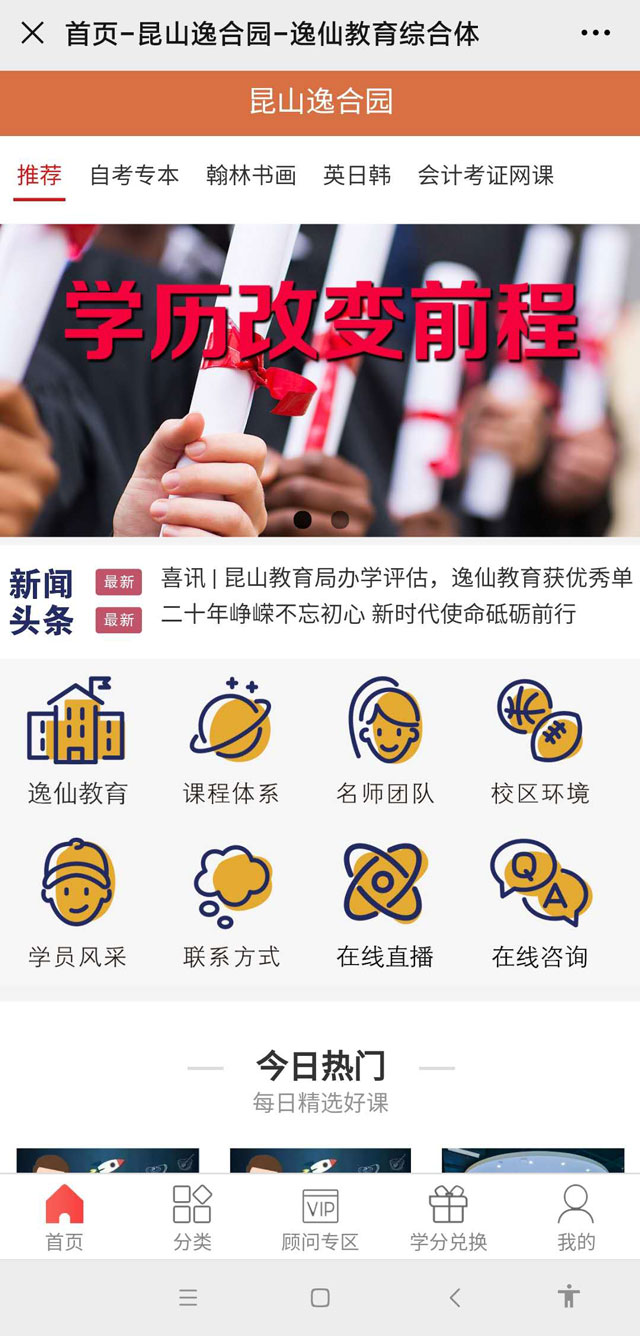Screen dimensions: 640x1336
Task: Switch to the 自考专本 tab
Action: [134, 176]
